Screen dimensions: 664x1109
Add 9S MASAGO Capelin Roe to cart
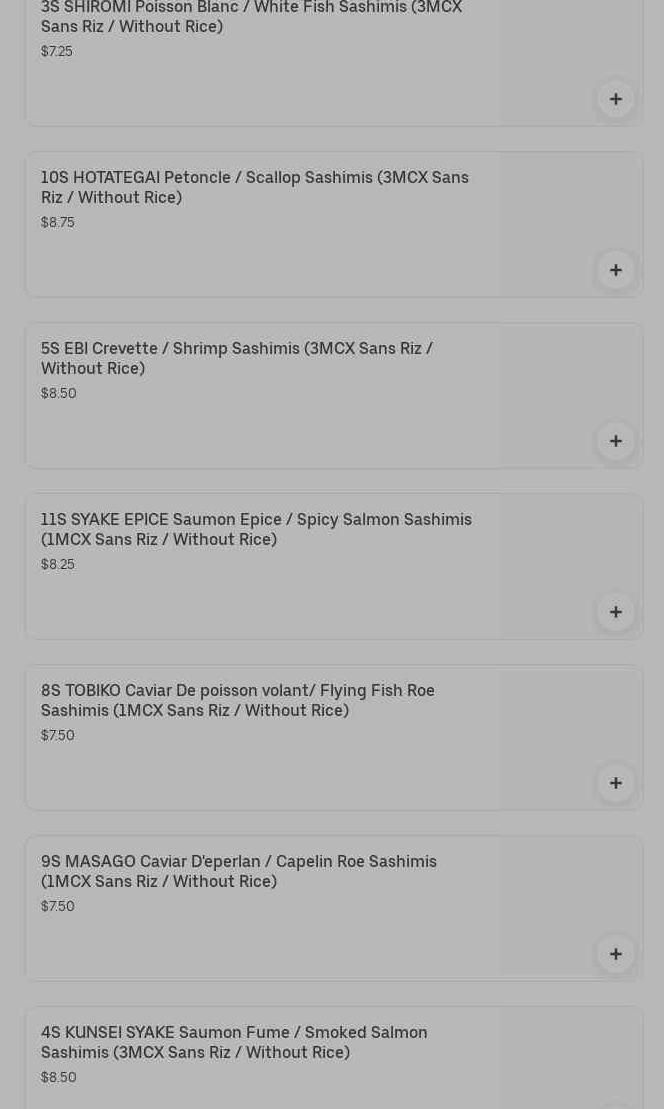click(615, 954)
